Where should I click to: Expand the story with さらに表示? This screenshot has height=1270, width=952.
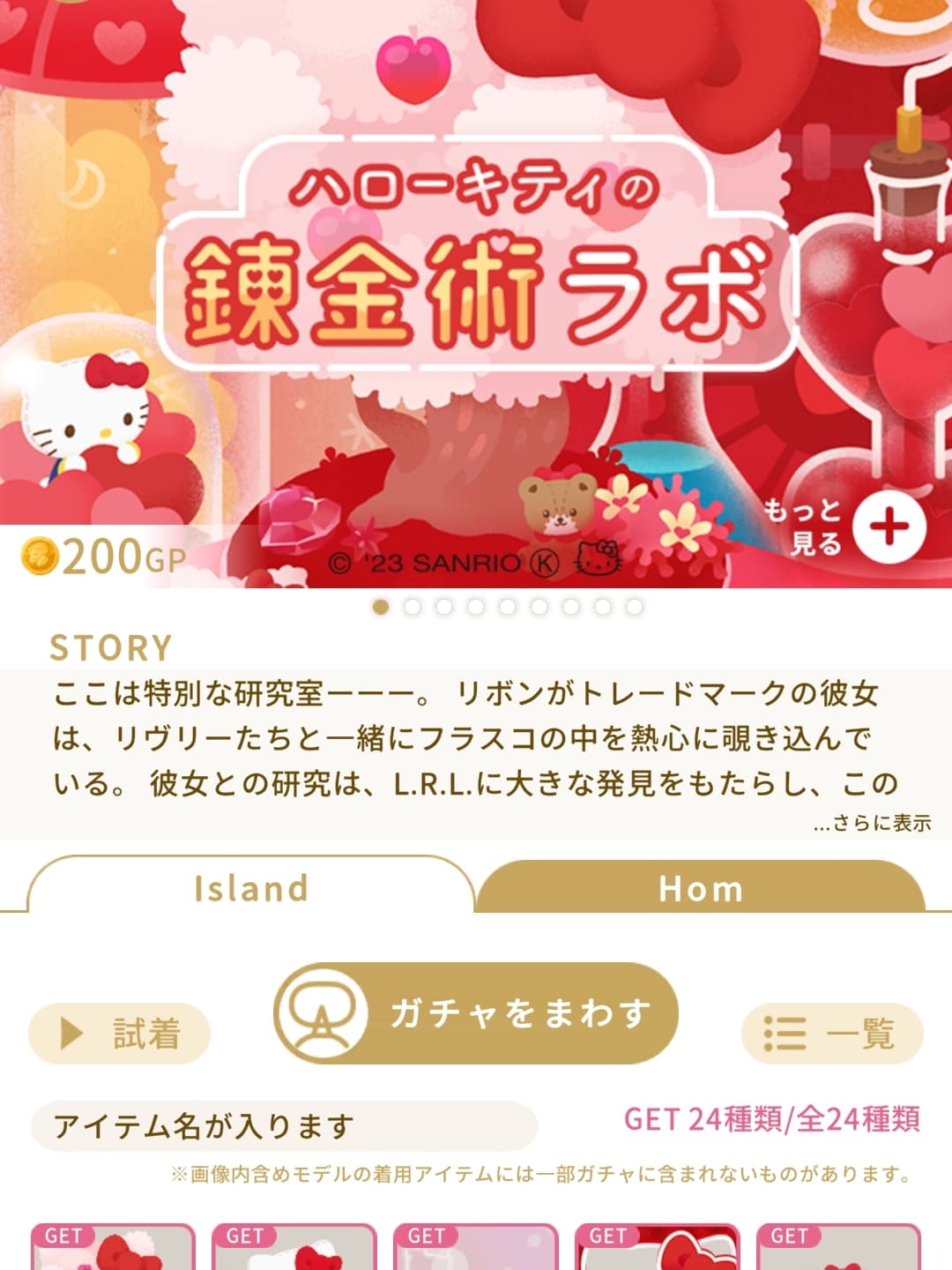(872, 823)
